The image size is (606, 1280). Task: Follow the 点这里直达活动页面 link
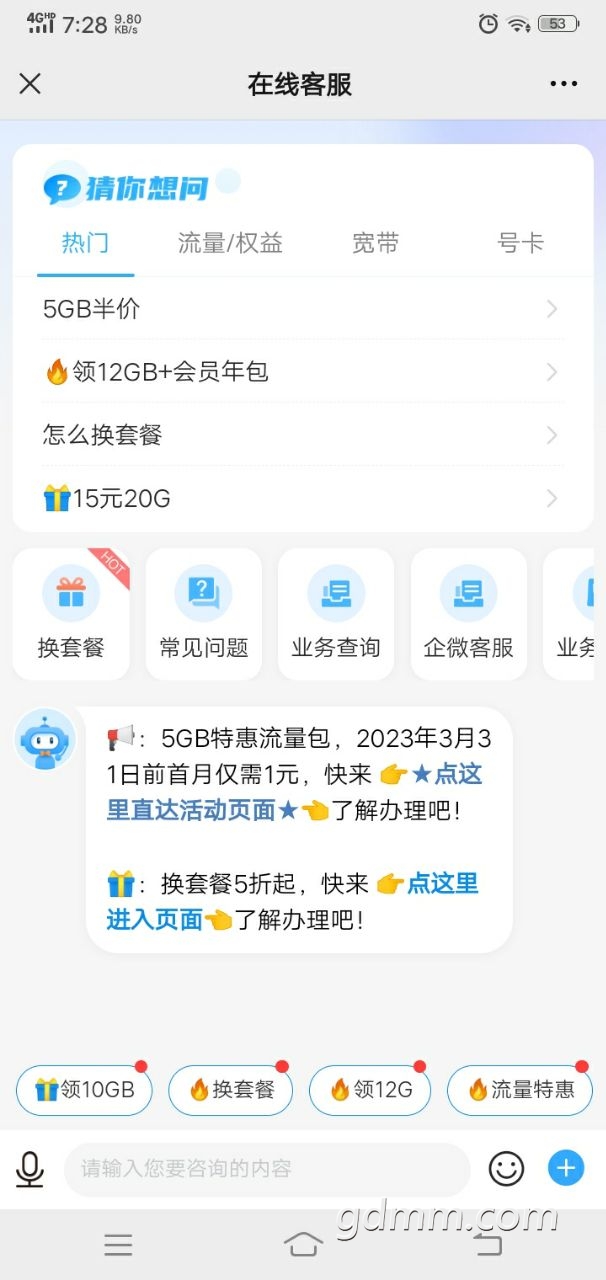click(190, 809)
